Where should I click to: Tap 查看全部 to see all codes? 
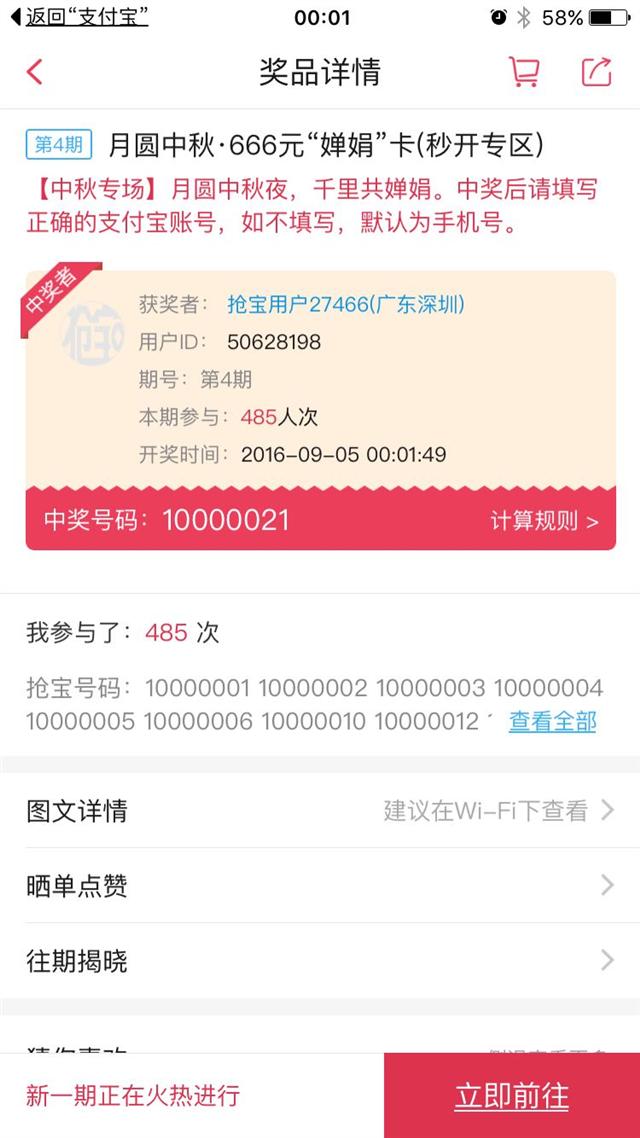pyautogui.click(x=552, y=721)
